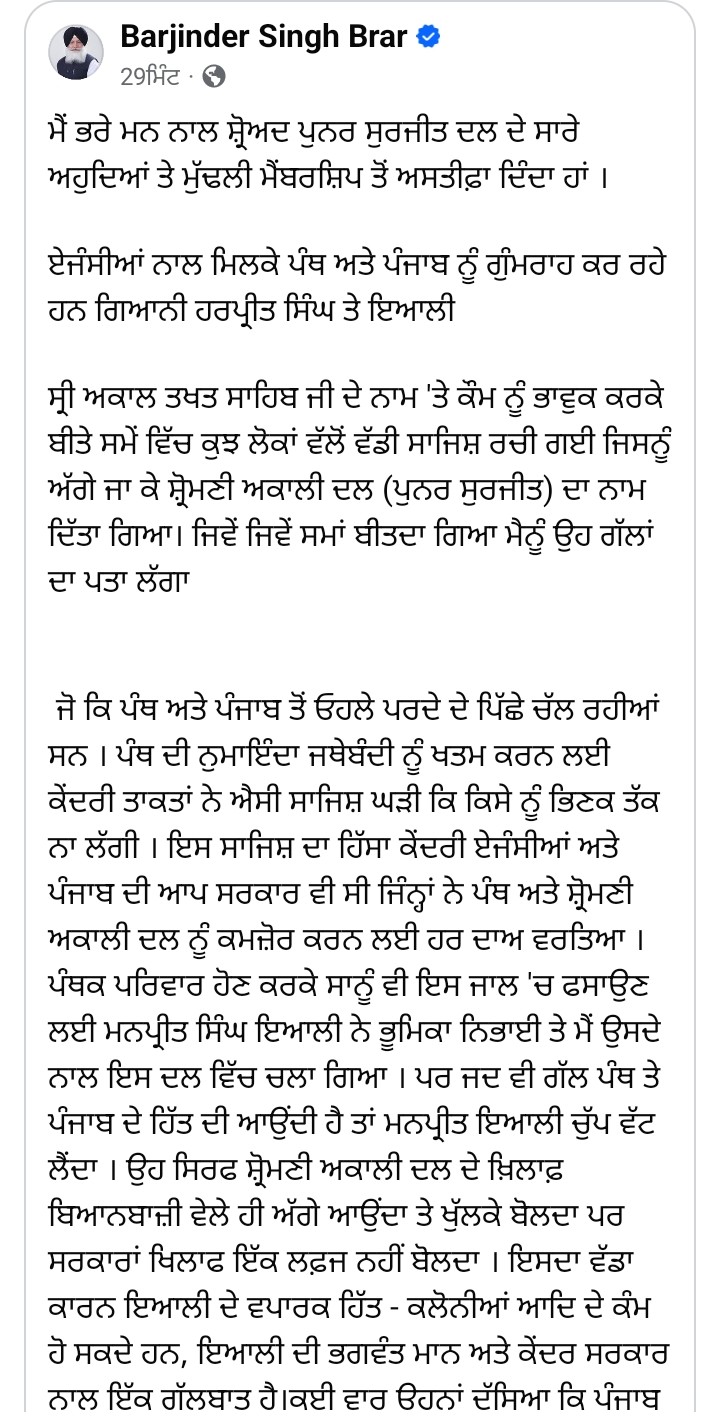Open Barjinder Singh Brar's profile picture

point(76,53)
